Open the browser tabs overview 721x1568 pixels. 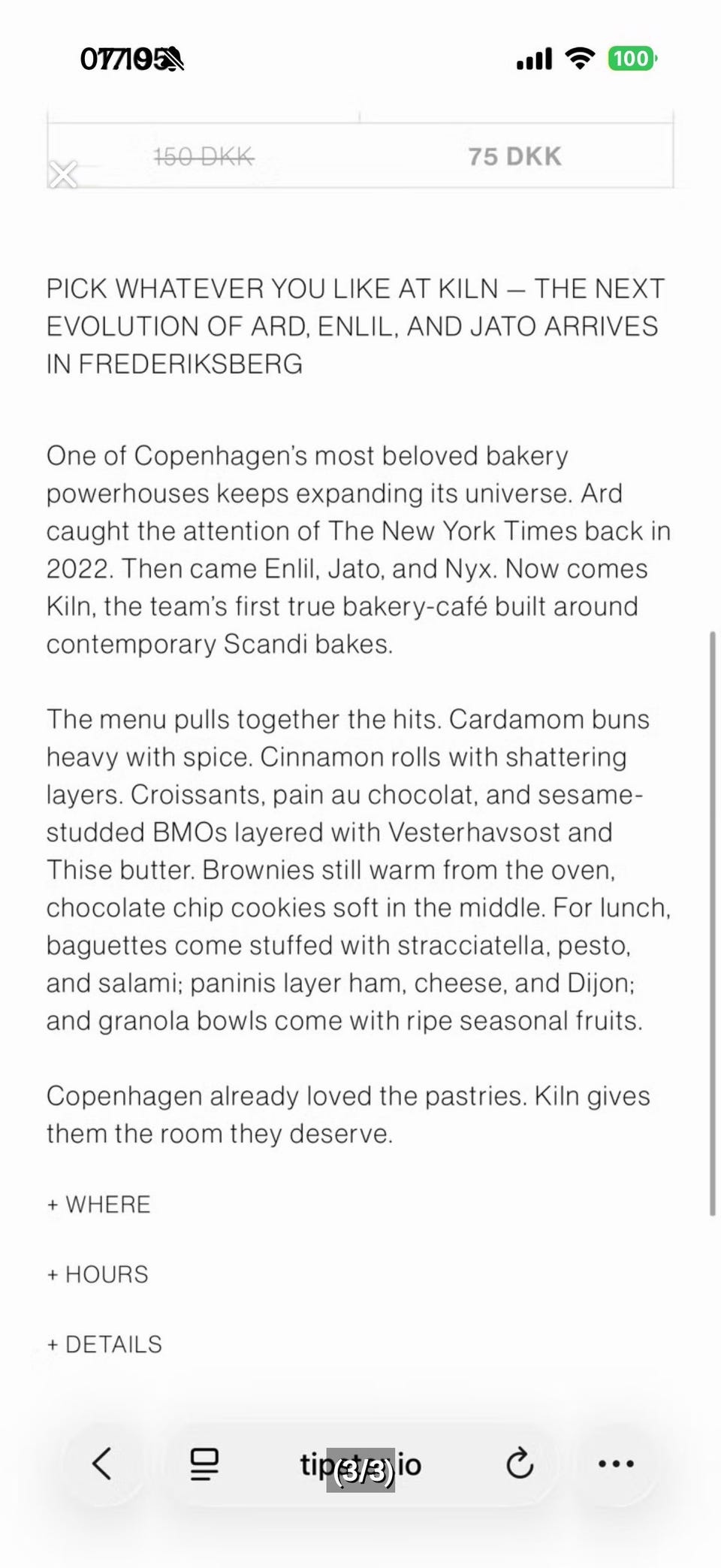click(x=204, y=1464)
